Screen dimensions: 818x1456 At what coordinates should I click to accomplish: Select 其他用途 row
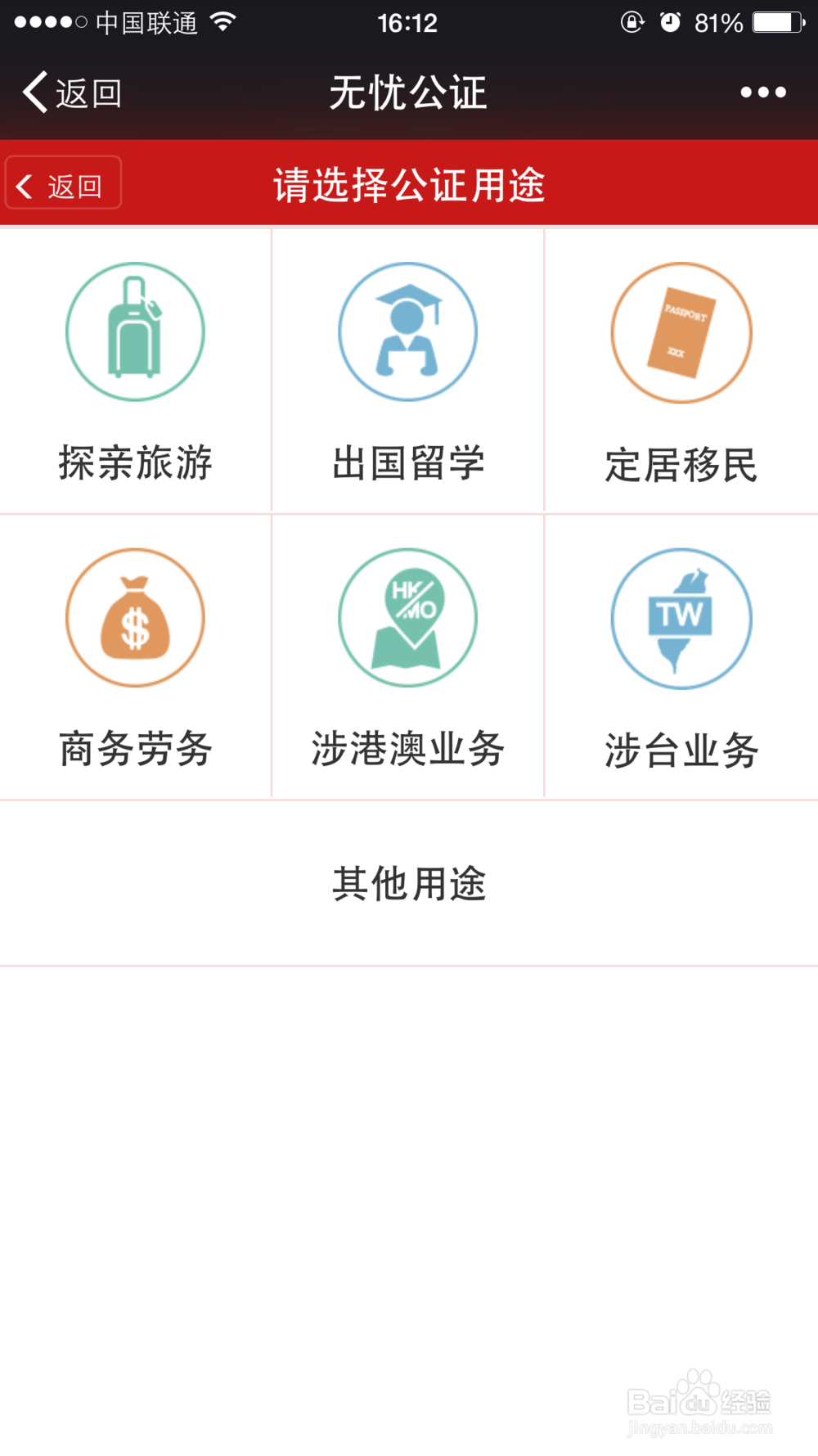pyautogui.click(x=409, y=884)
